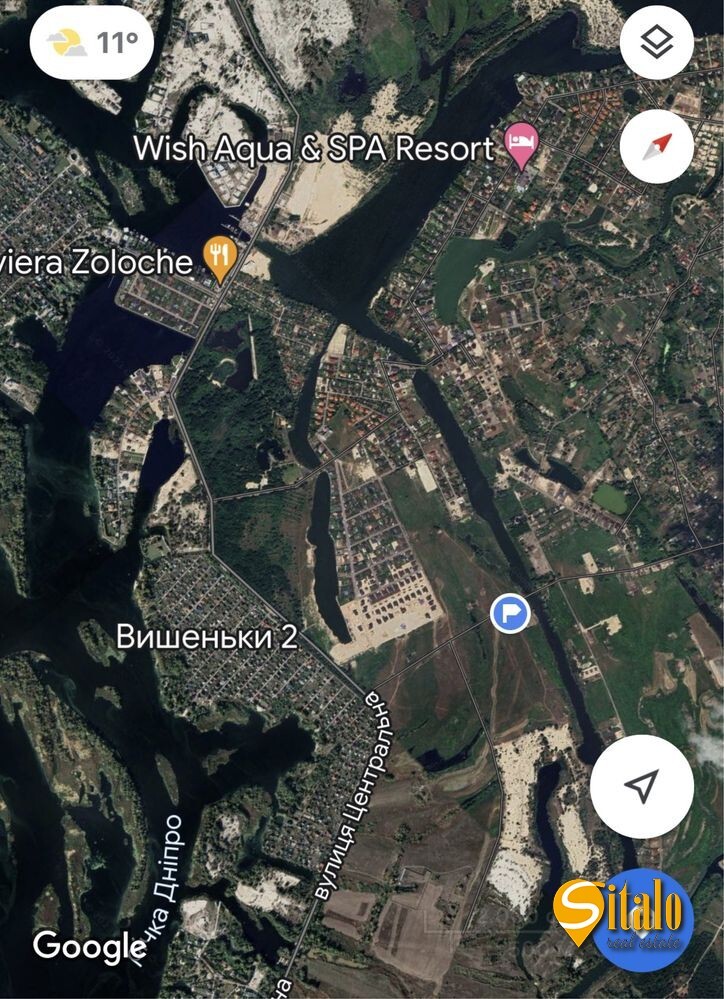
Task: Tap the compass to reset north
Action: point(656,146)
